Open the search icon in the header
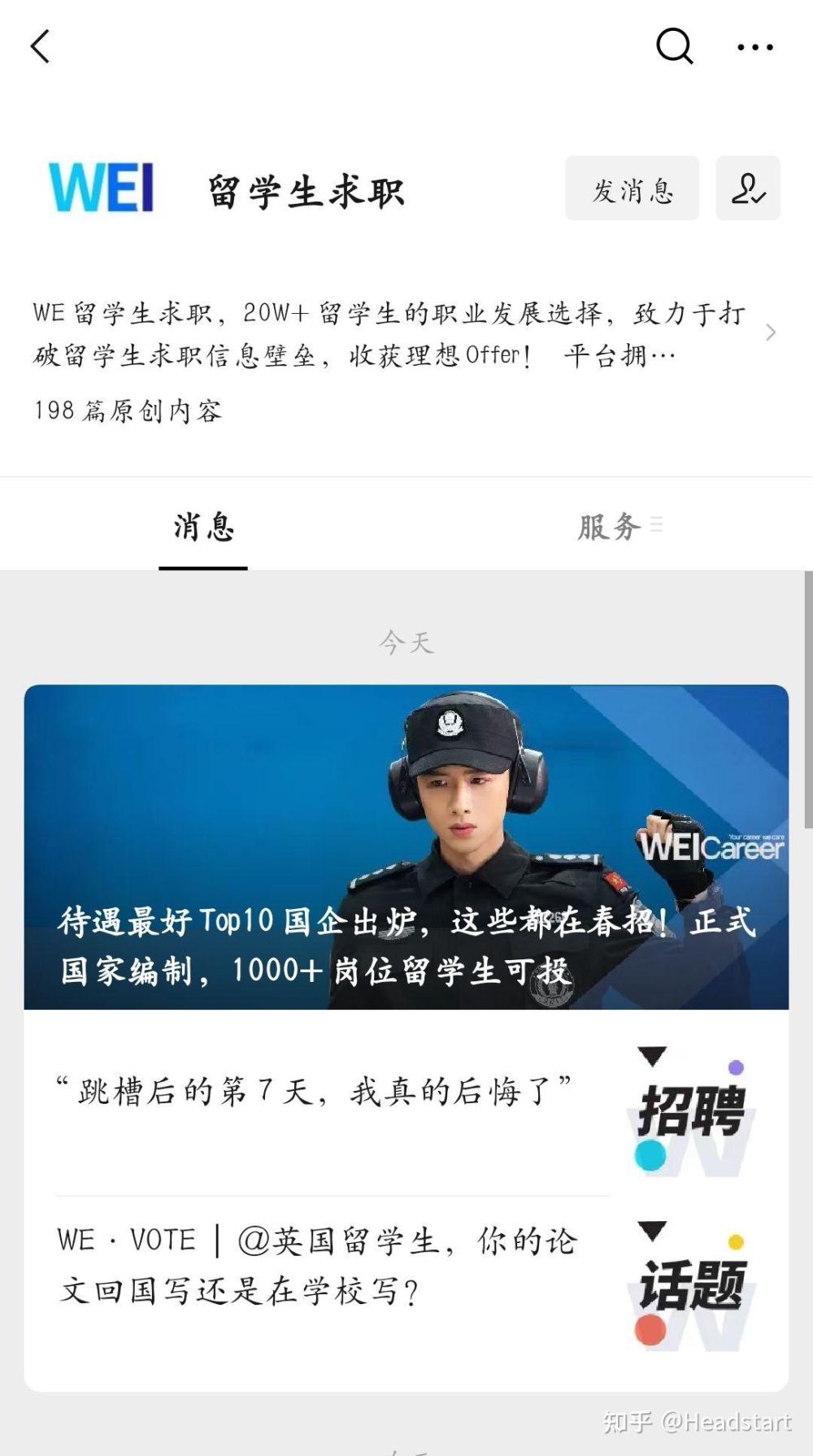This screenshot has width=813, height=1456. 674,46
